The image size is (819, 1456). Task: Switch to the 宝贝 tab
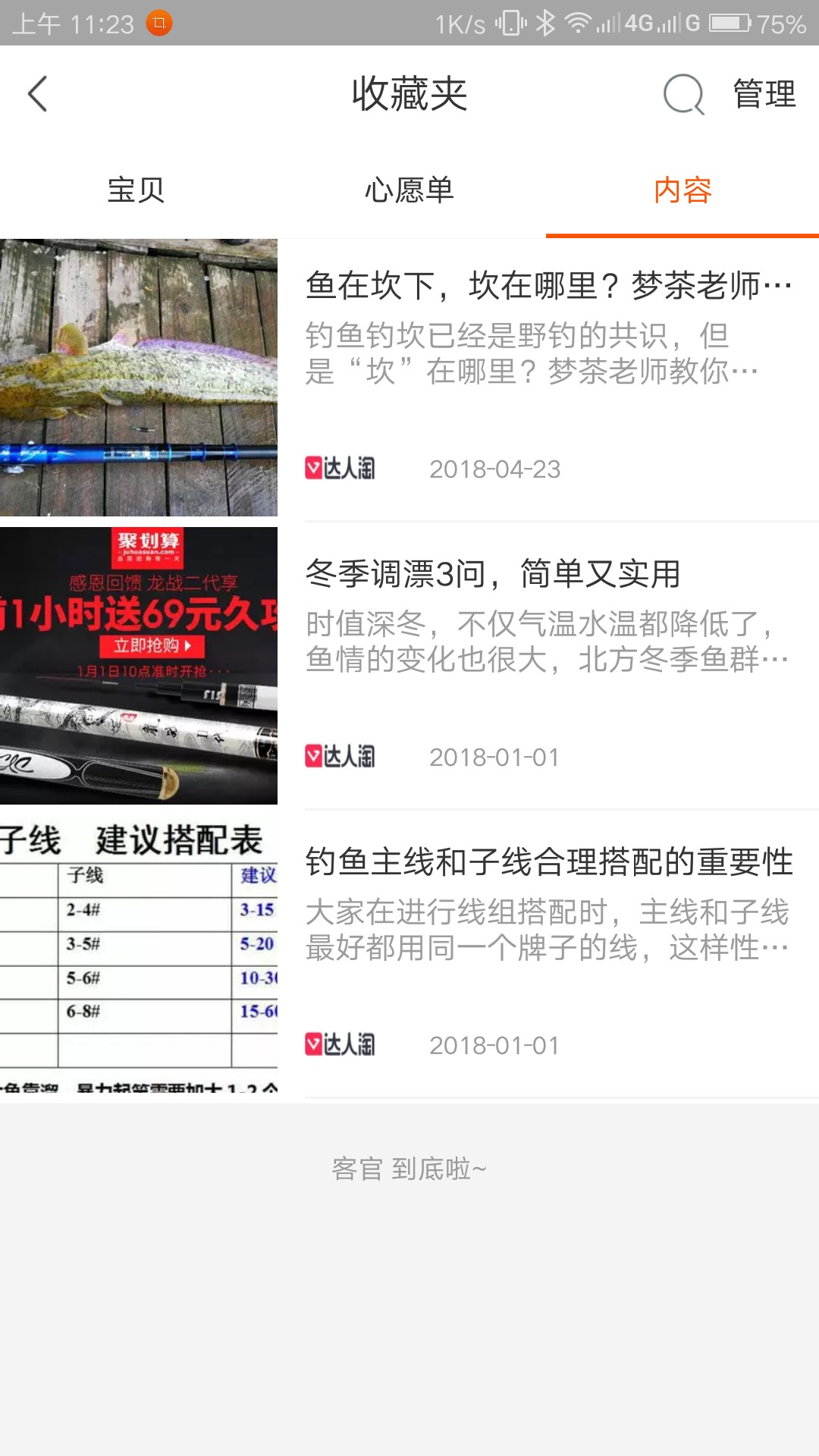click(x=136, y=190)
